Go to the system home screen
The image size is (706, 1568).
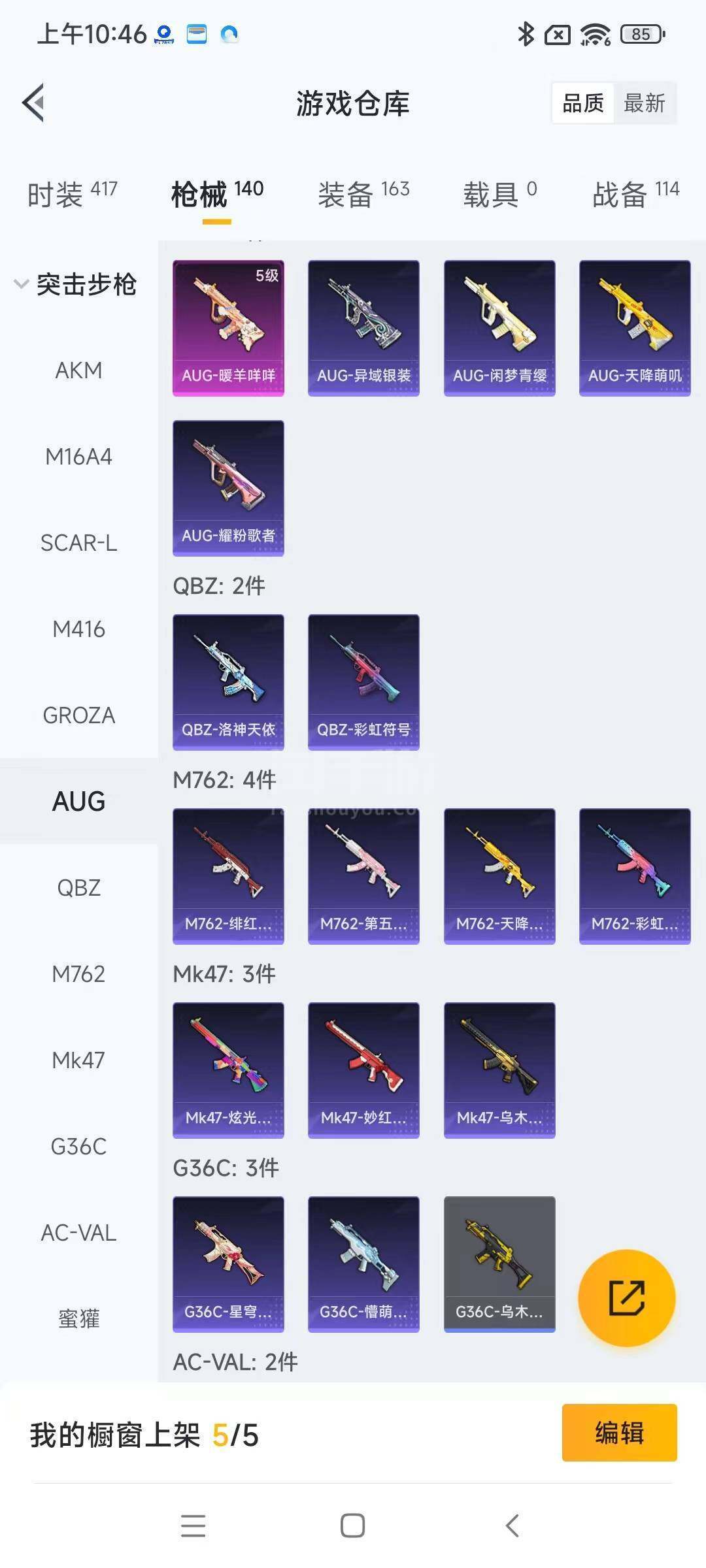click(x=352, y=1526)
